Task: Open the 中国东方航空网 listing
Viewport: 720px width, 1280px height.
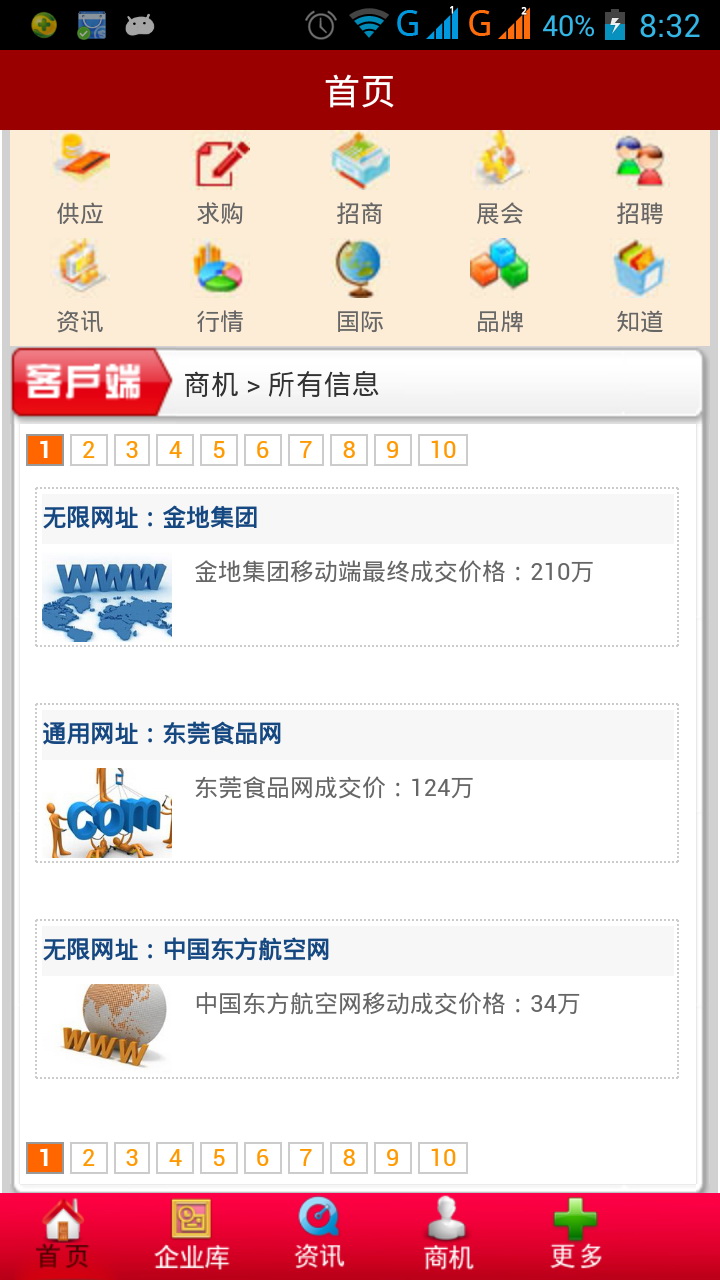Action: pyautogui.click(x=186, y=950)
